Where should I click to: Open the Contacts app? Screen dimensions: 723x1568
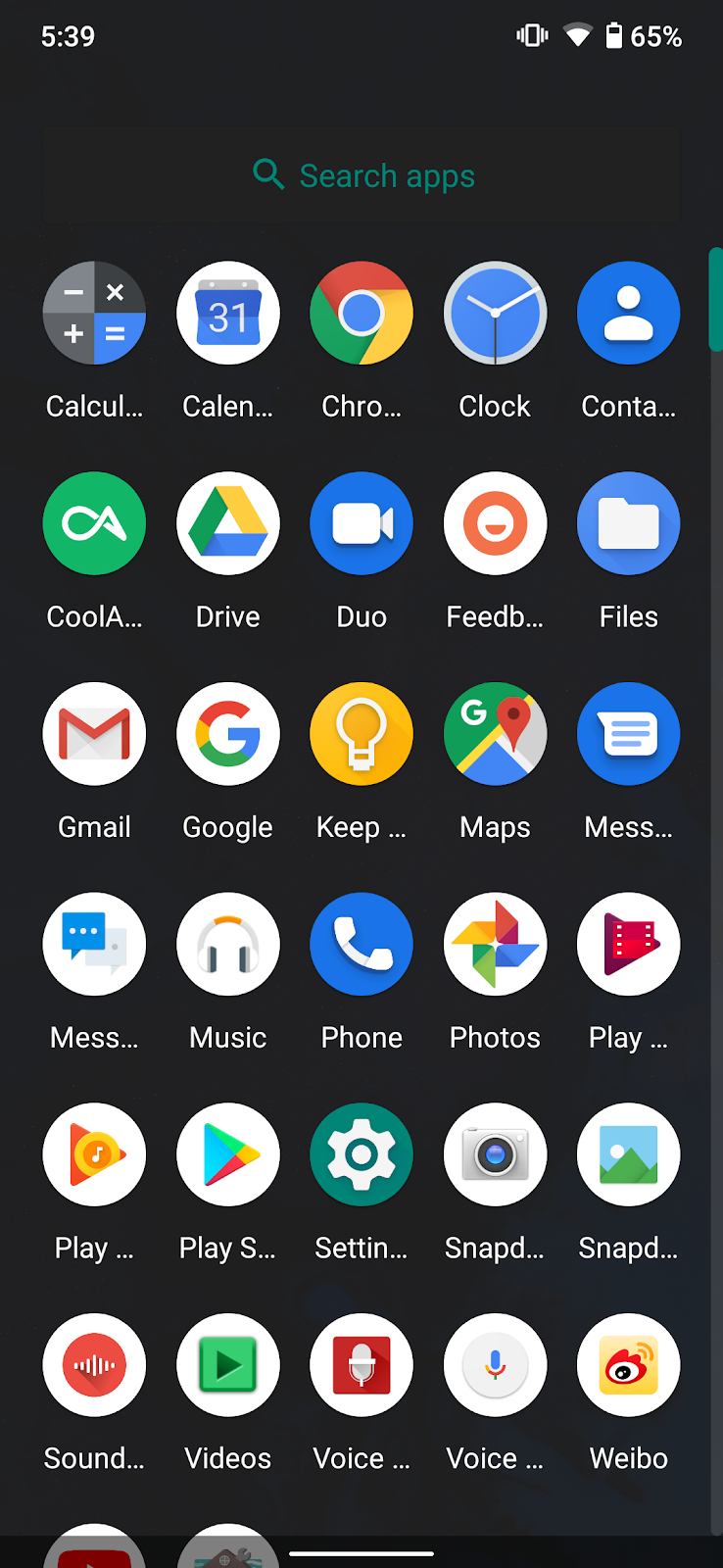pyautogui.click(x=628, y=314)
